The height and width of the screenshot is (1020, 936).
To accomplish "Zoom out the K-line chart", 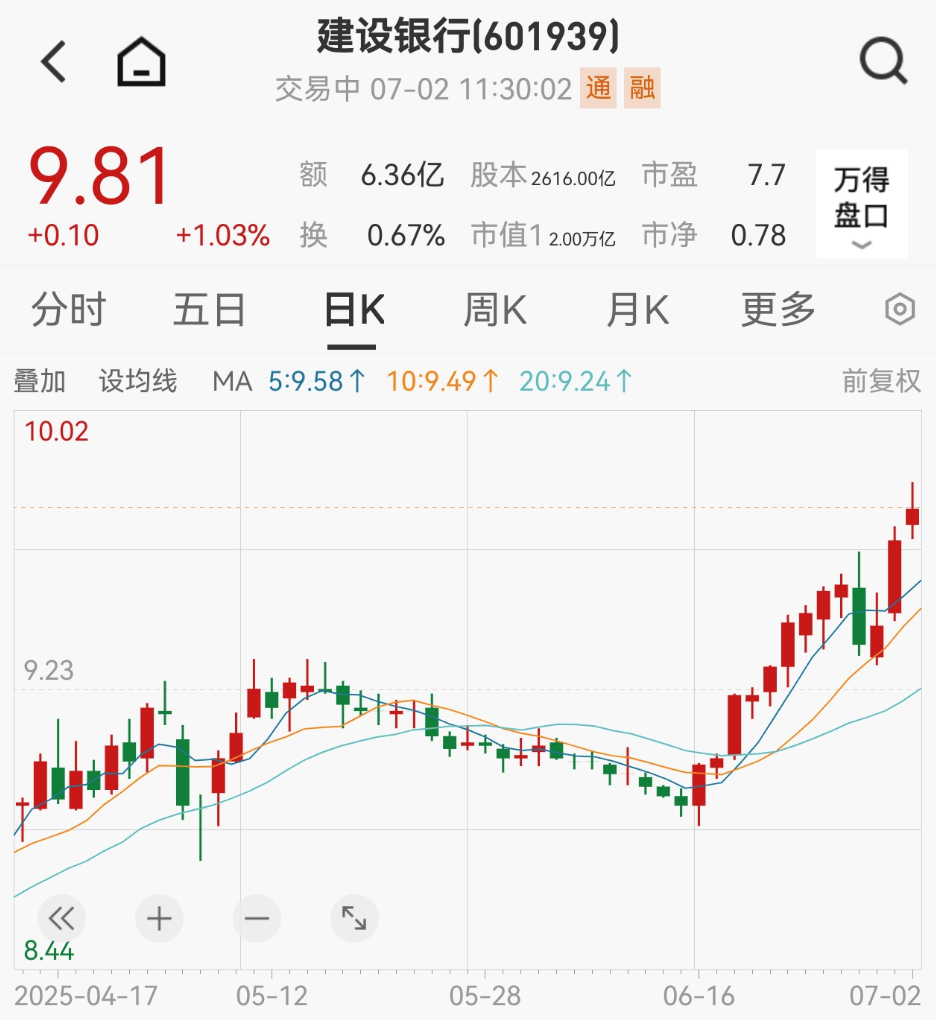I will tap(256, 918).
